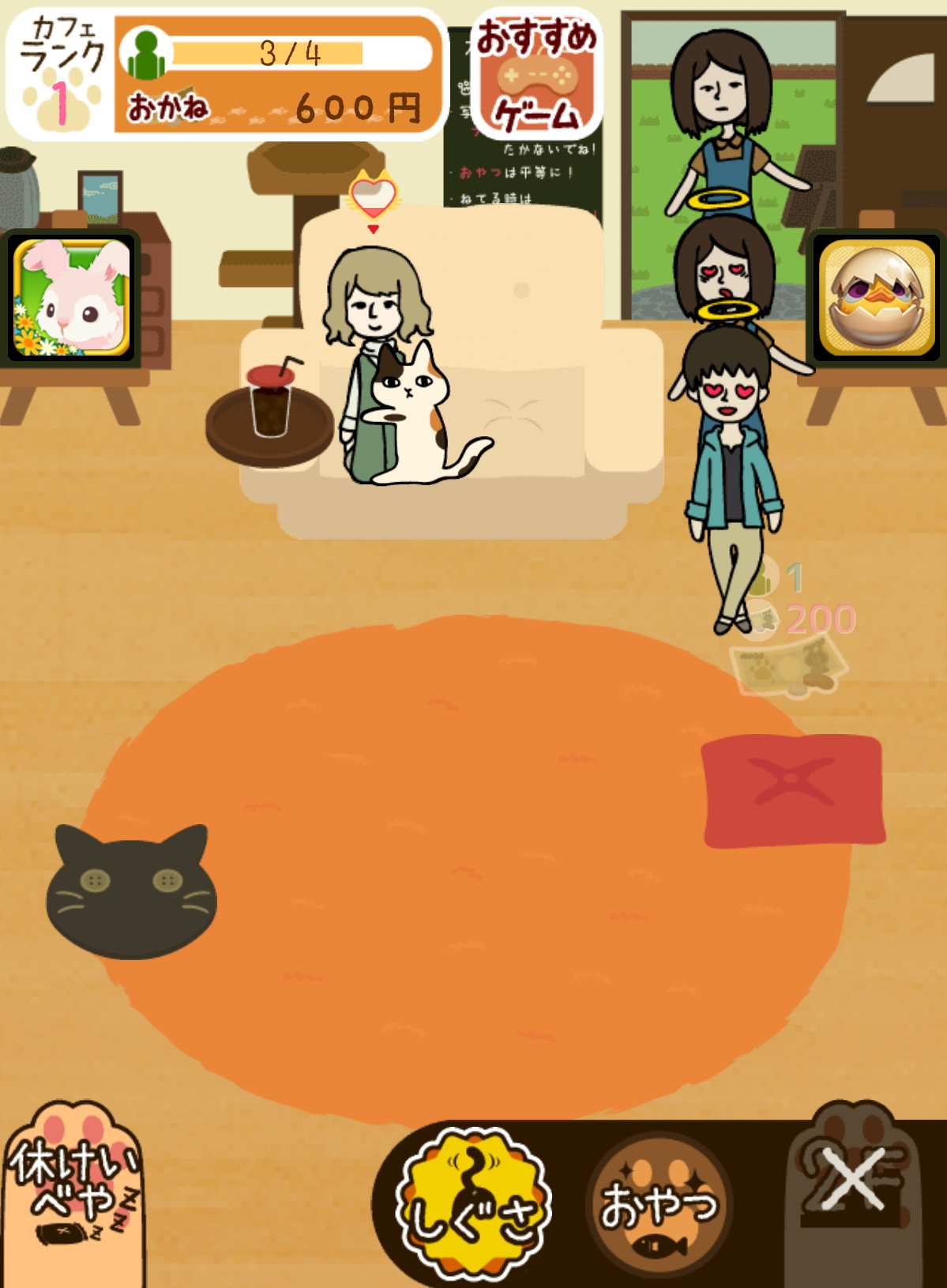Tap the heart bubble above the seated customer

374,195
